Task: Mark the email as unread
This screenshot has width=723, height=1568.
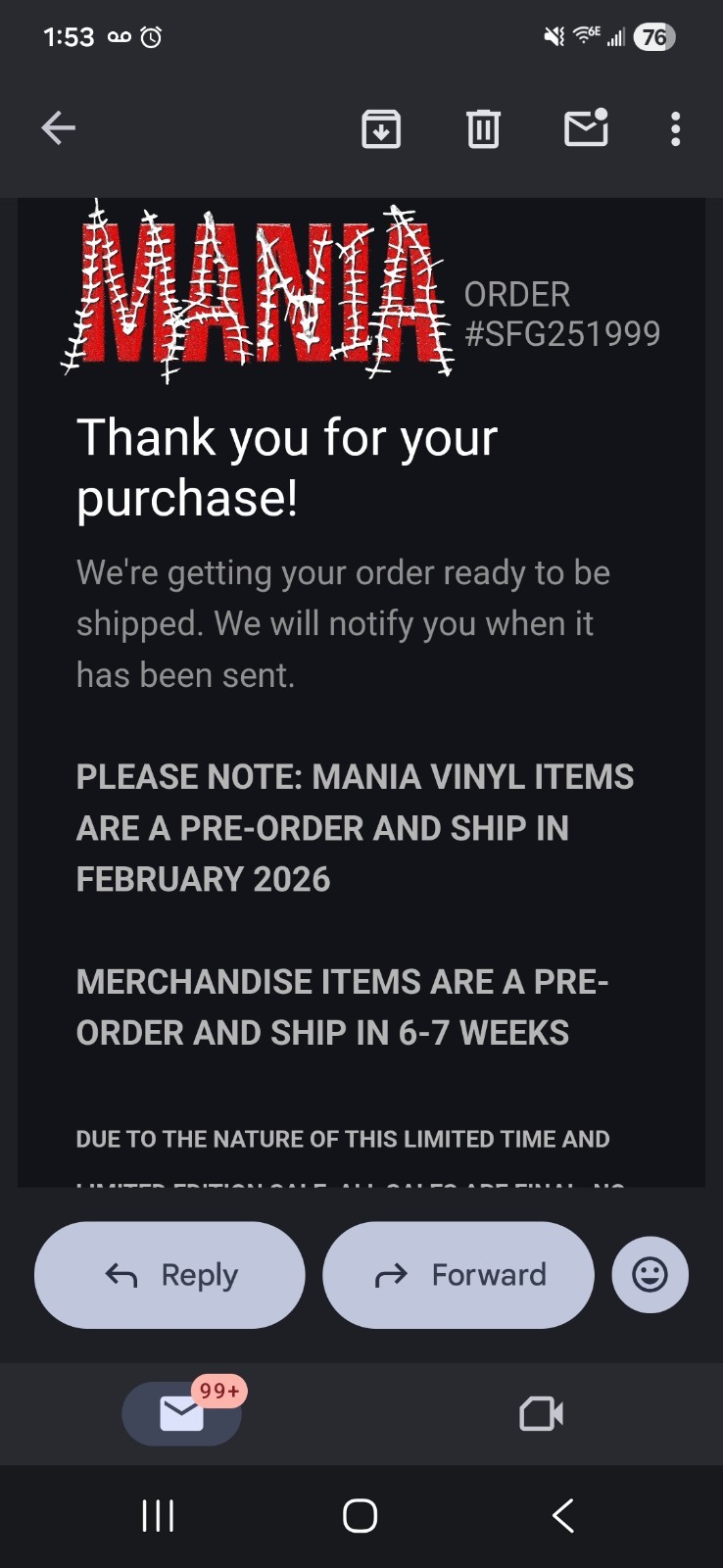Action: pyautogui.click(x=586, y=127)
